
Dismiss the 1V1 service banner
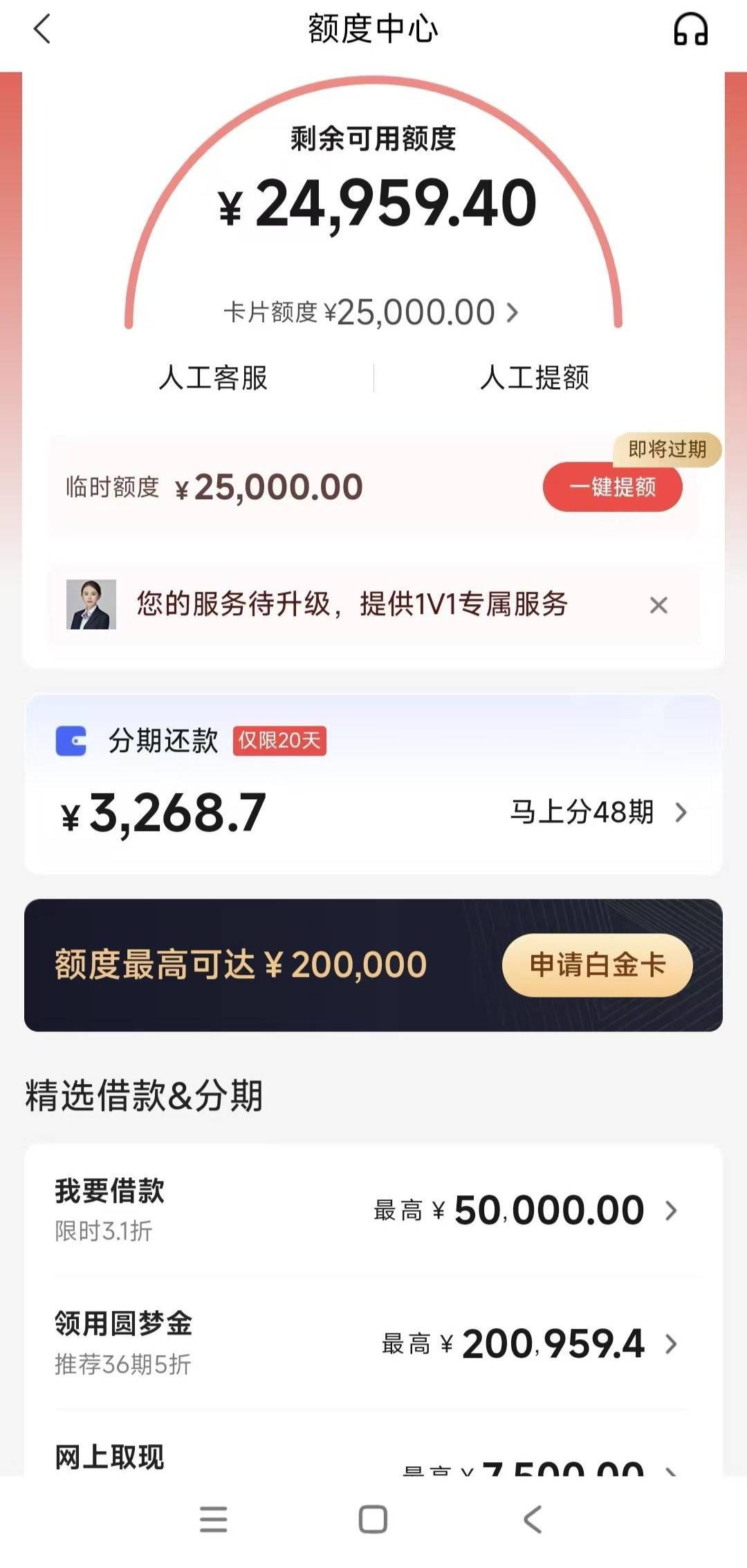pos(658,605)
